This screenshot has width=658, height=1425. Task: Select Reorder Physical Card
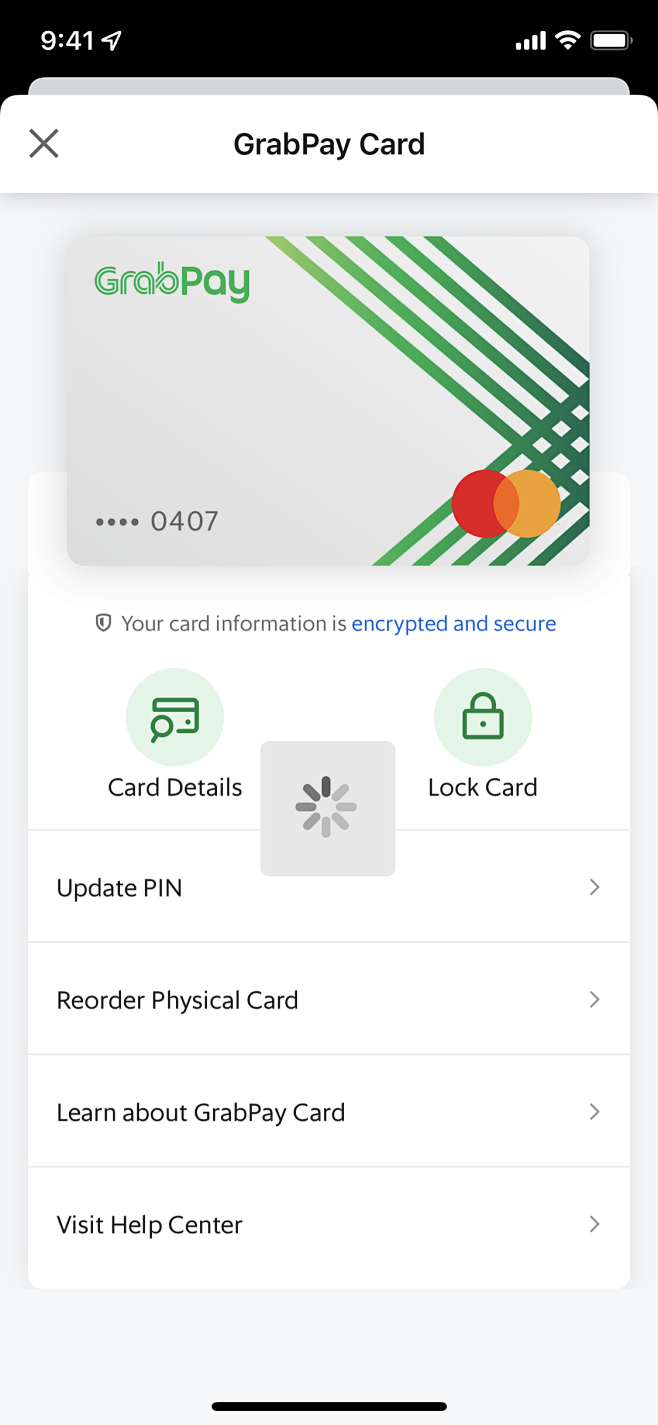point(328,1000)
